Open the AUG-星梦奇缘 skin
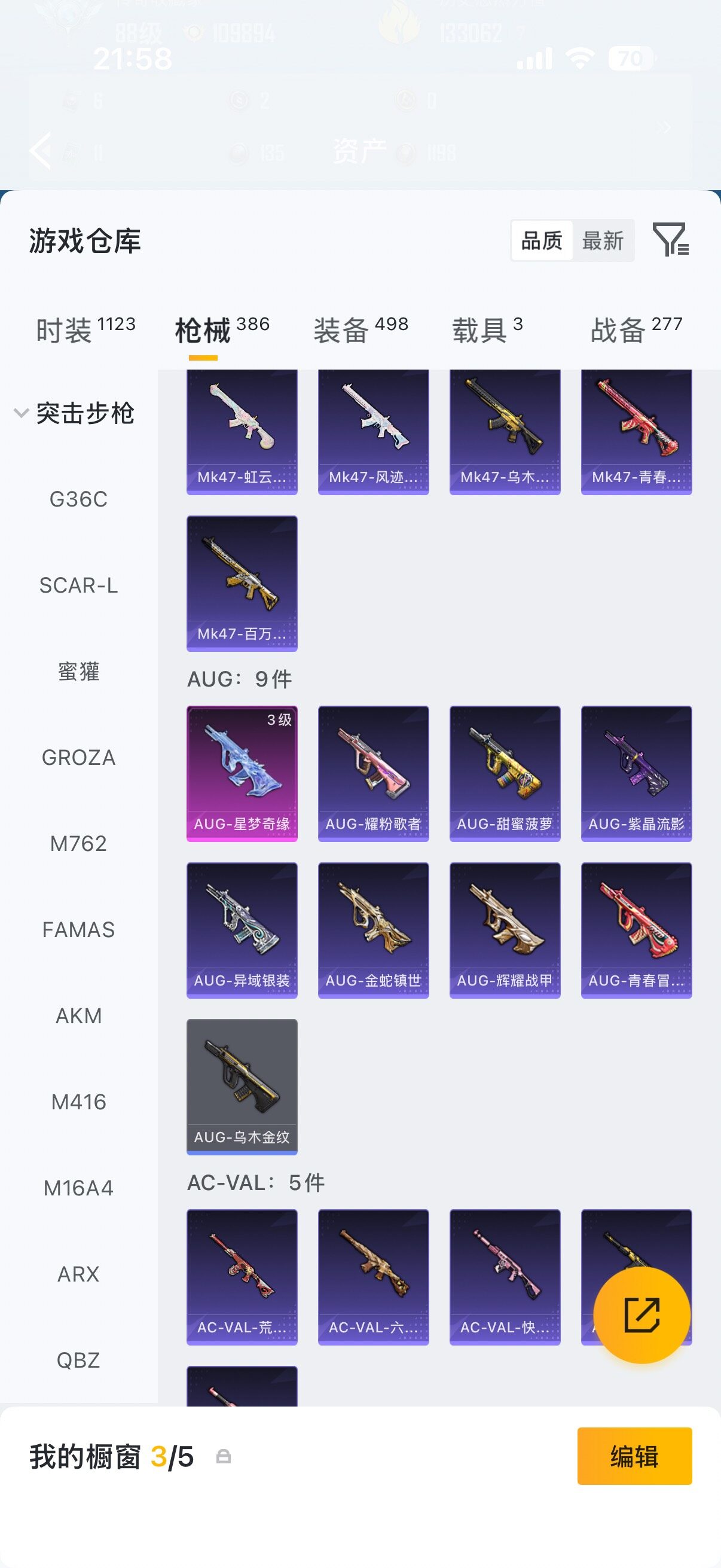 [242, 774]
